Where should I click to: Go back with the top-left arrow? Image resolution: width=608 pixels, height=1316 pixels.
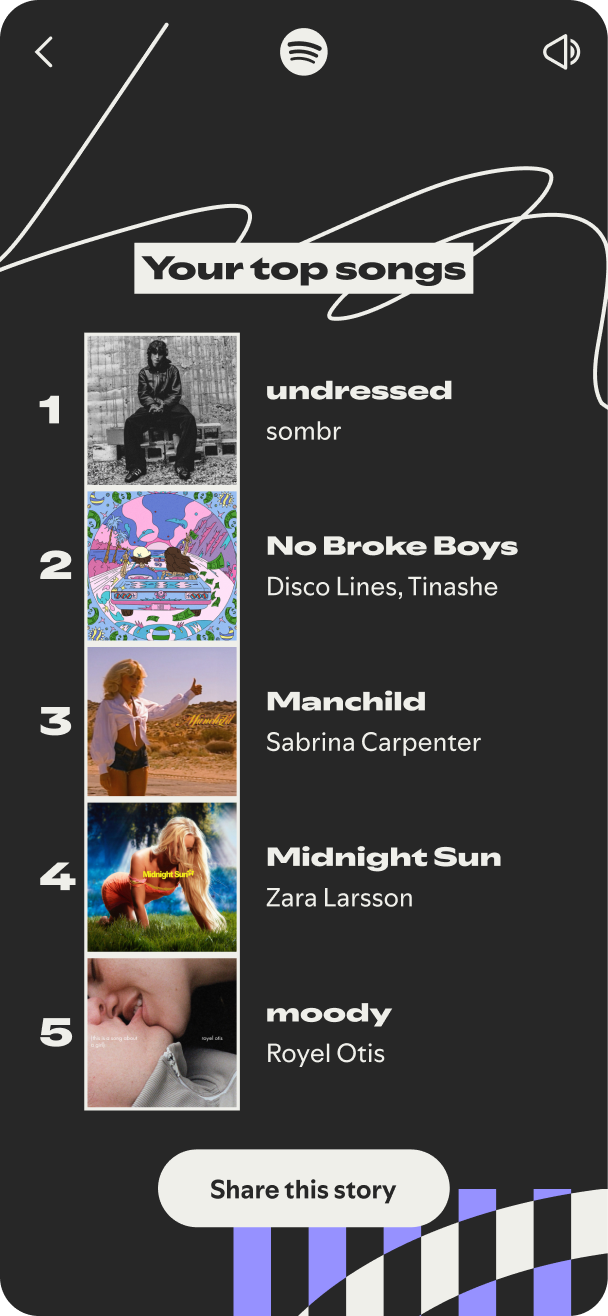pos(44,52)
